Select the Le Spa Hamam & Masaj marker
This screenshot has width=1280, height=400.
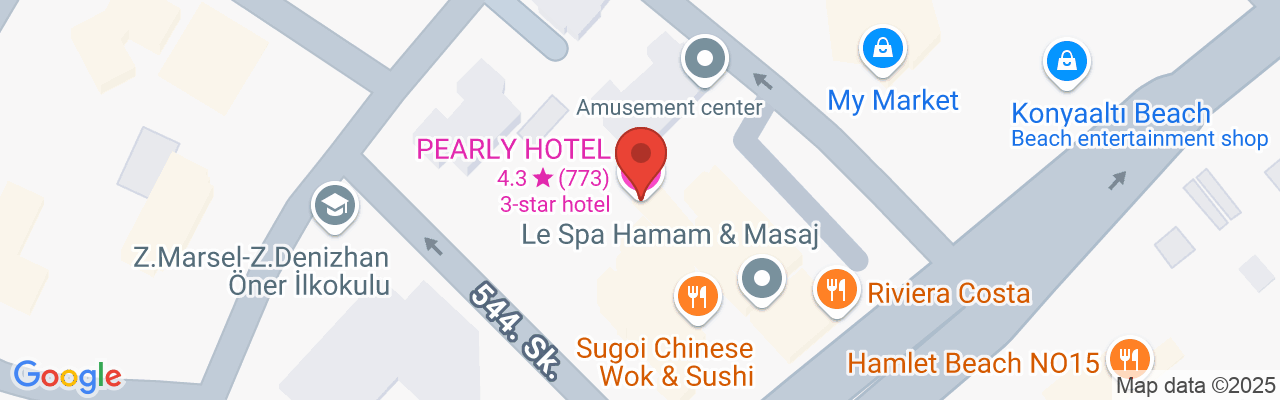[x=762, y=276]
